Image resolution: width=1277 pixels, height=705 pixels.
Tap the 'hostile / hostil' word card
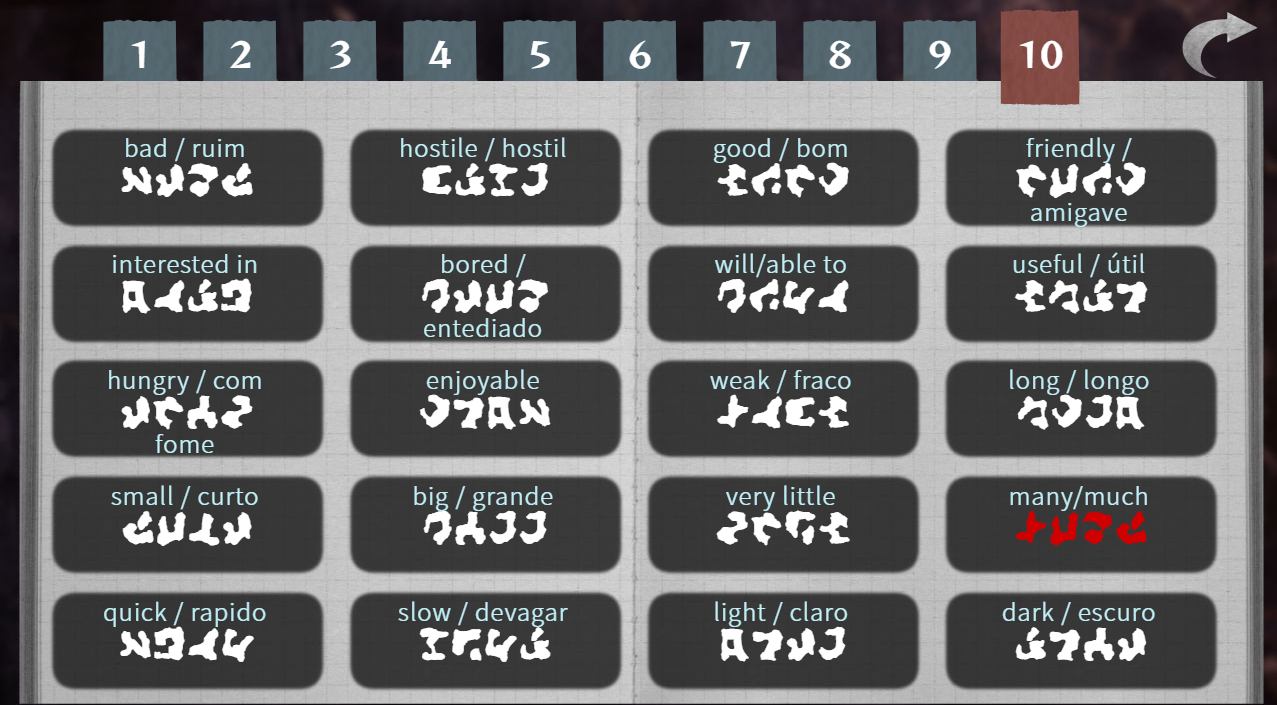(x=485, y=177)
